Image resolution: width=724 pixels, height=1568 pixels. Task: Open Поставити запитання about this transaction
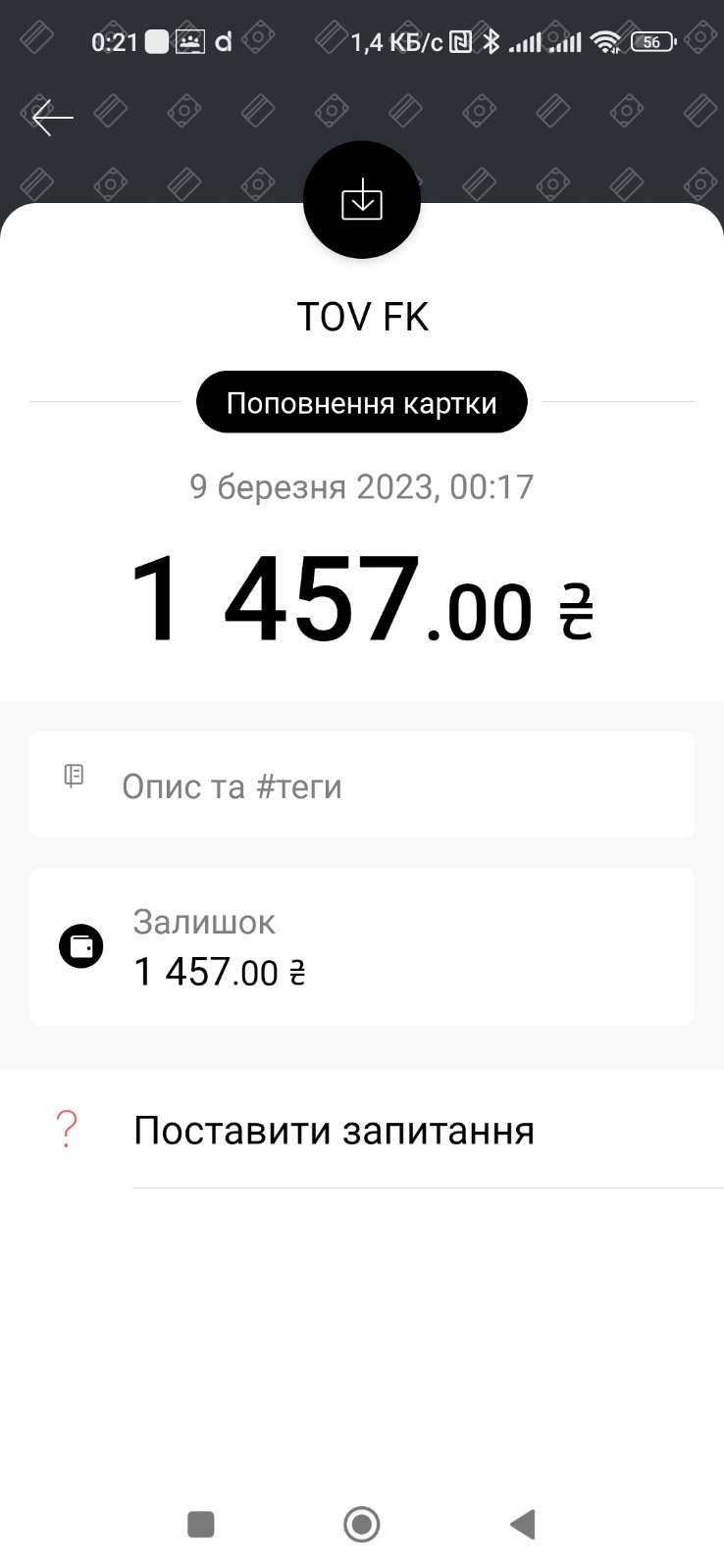pyautogui.click(x=334, y=1131)
